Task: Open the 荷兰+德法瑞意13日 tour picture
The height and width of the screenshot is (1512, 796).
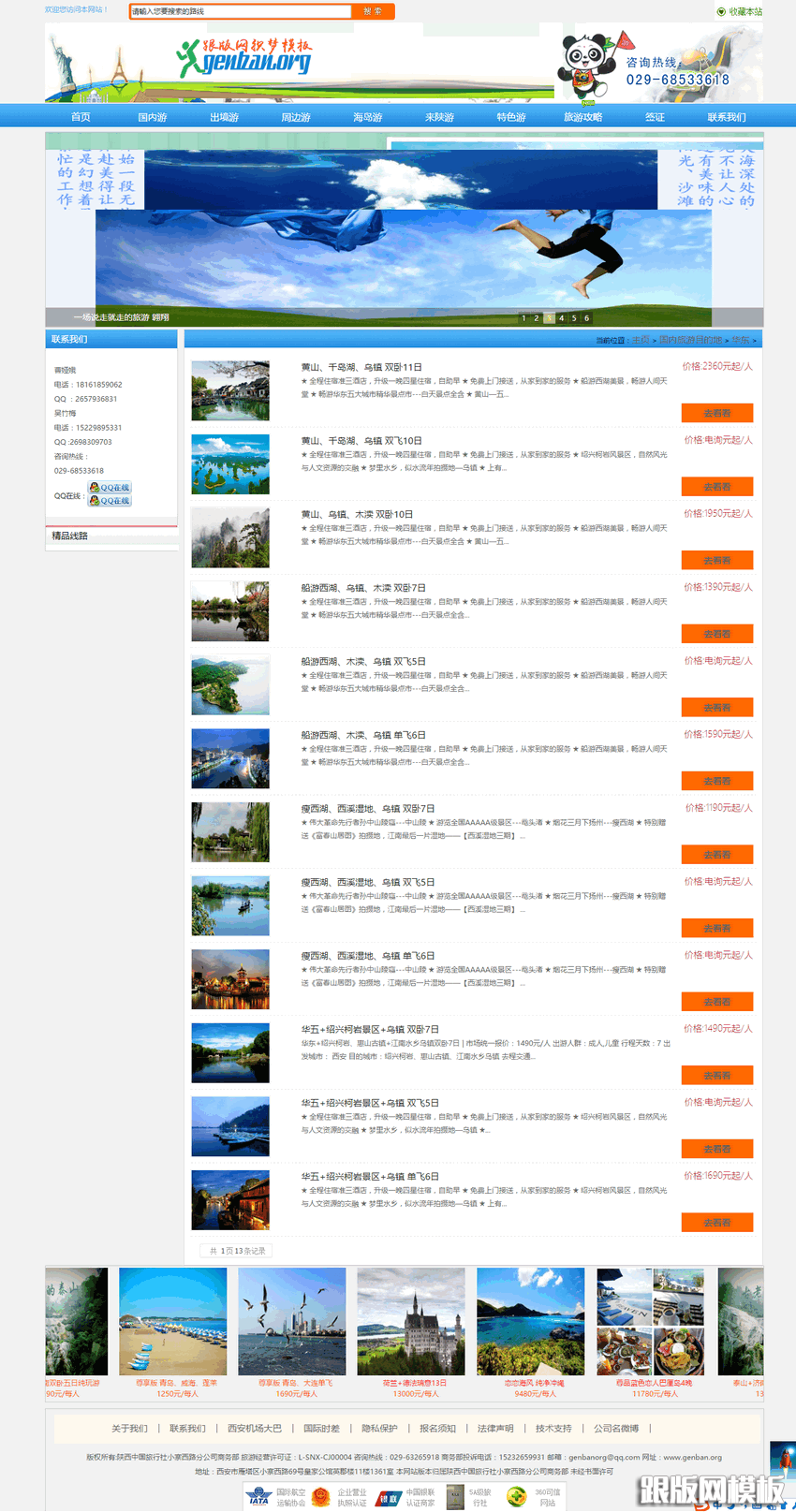Action: point(411,1321)
